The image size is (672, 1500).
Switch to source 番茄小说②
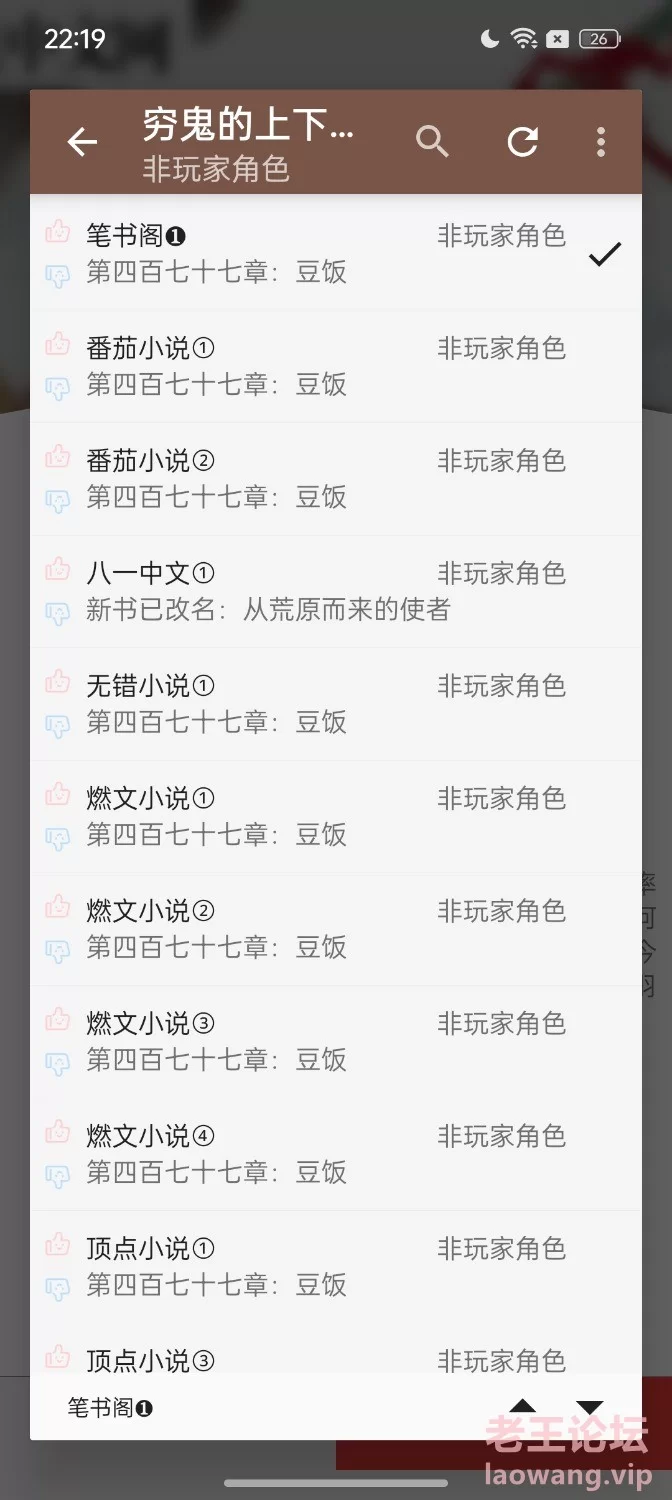(x=336, y=479)
